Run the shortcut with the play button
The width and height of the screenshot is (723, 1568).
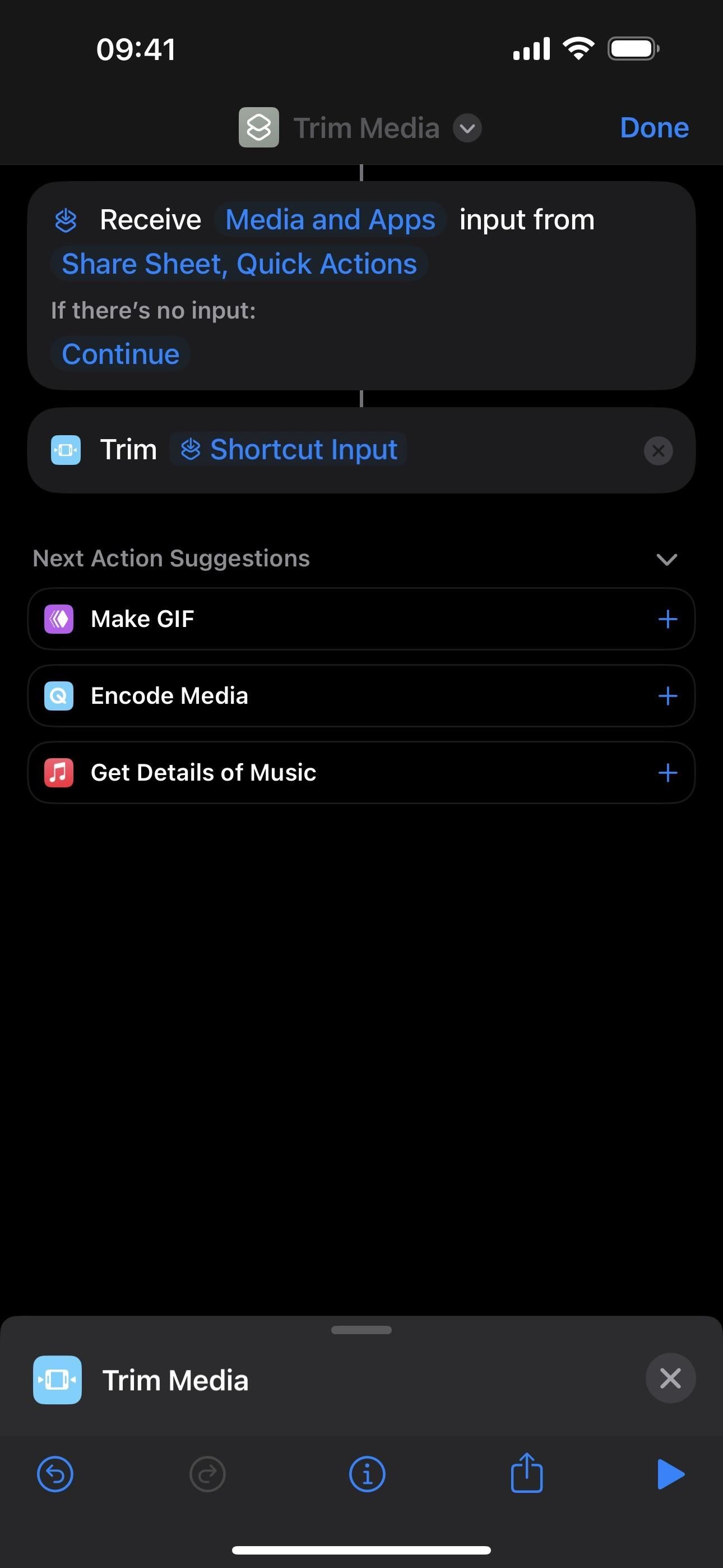coord(671,1474)
